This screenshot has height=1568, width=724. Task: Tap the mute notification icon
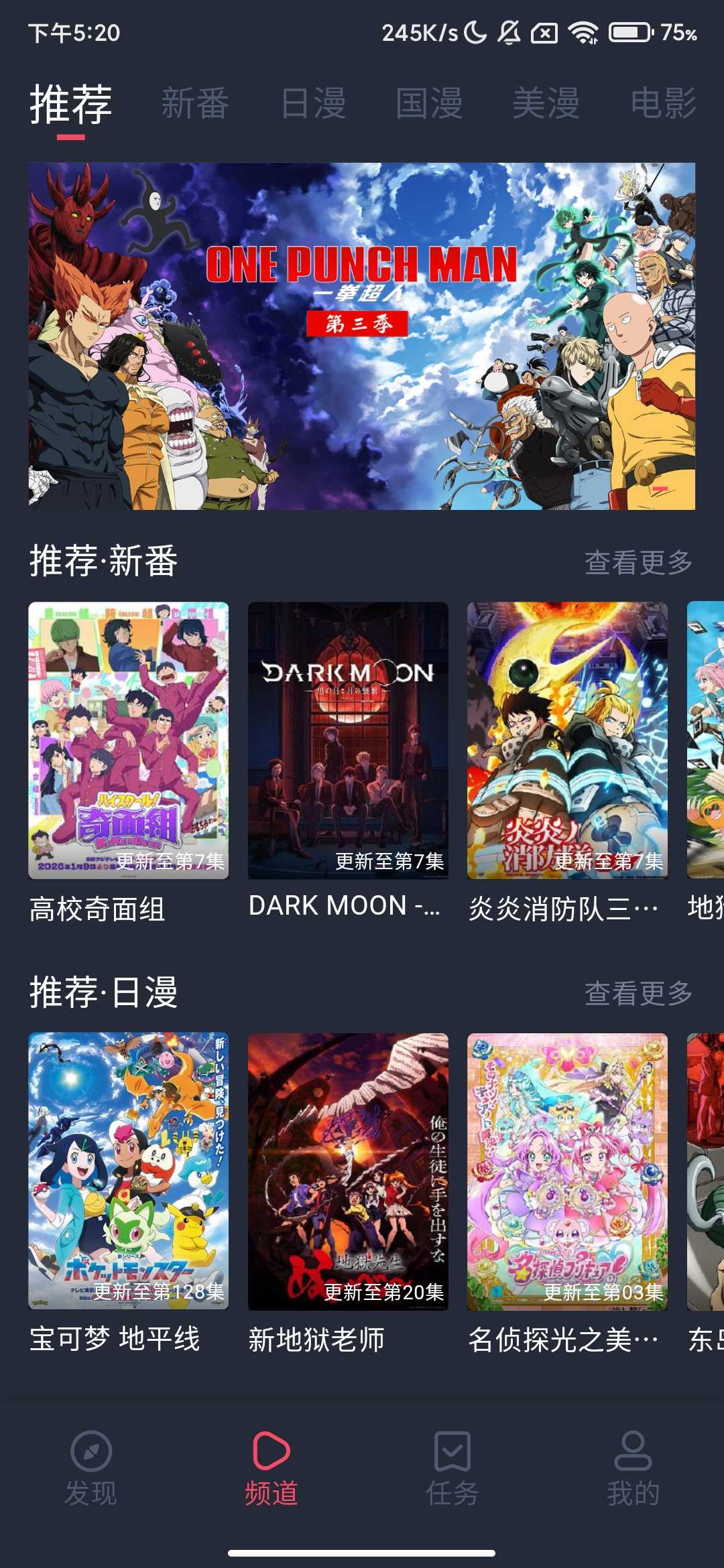[x=509, y=30]
